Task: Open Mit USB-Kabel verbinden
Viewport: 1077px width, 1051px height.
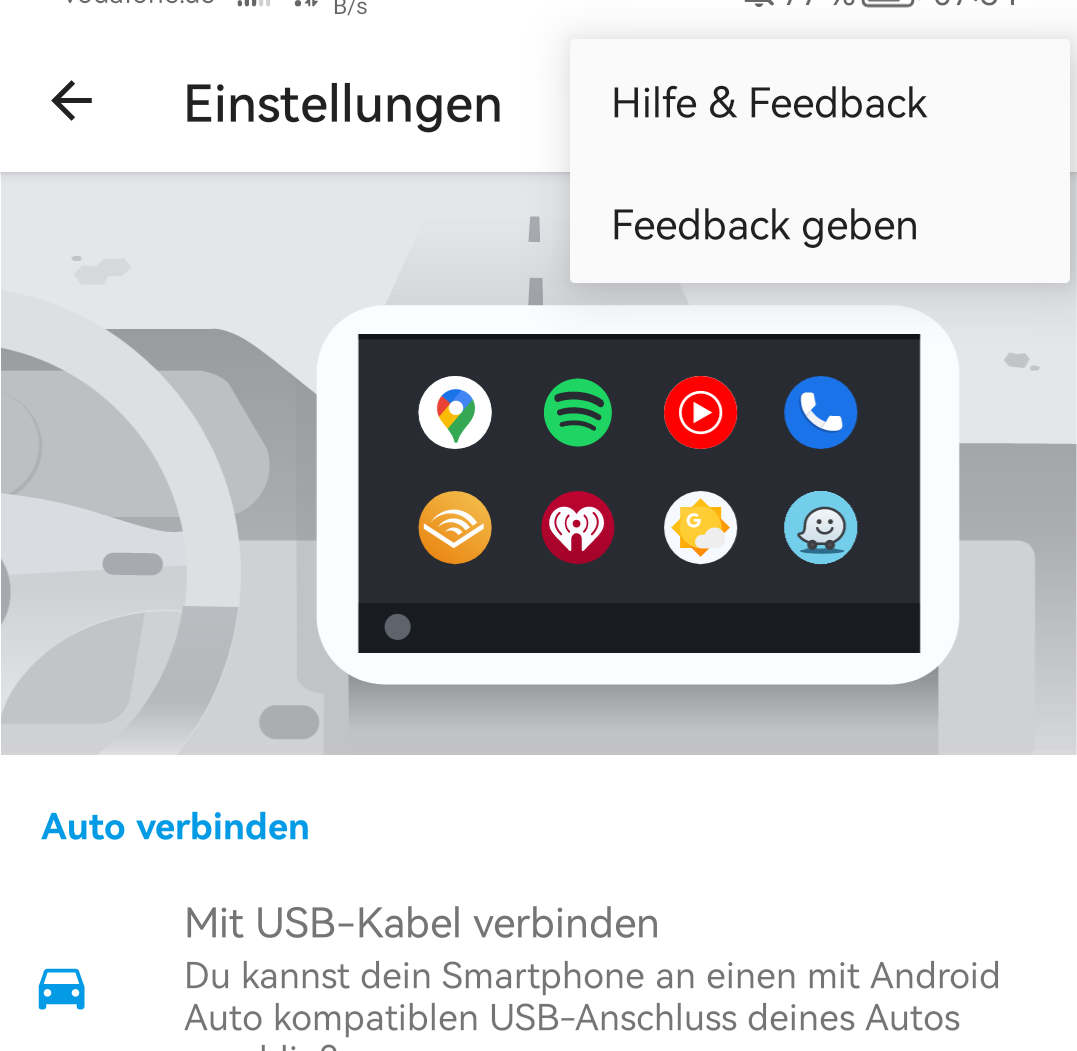Action: (x=421, y=923)
